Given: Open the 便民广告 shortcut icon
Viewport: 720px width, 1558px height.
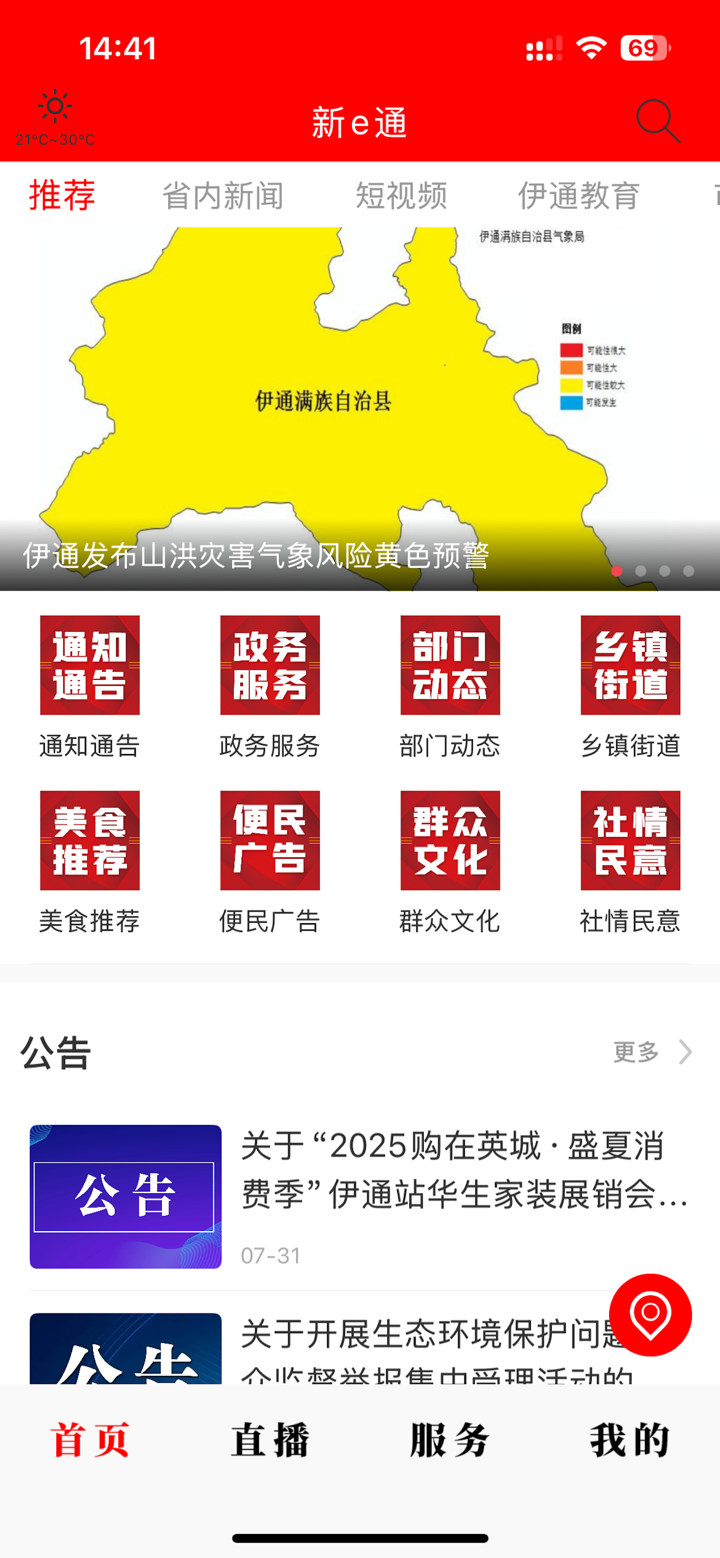Looking at the screenshot, I should (x=269, y=840).
